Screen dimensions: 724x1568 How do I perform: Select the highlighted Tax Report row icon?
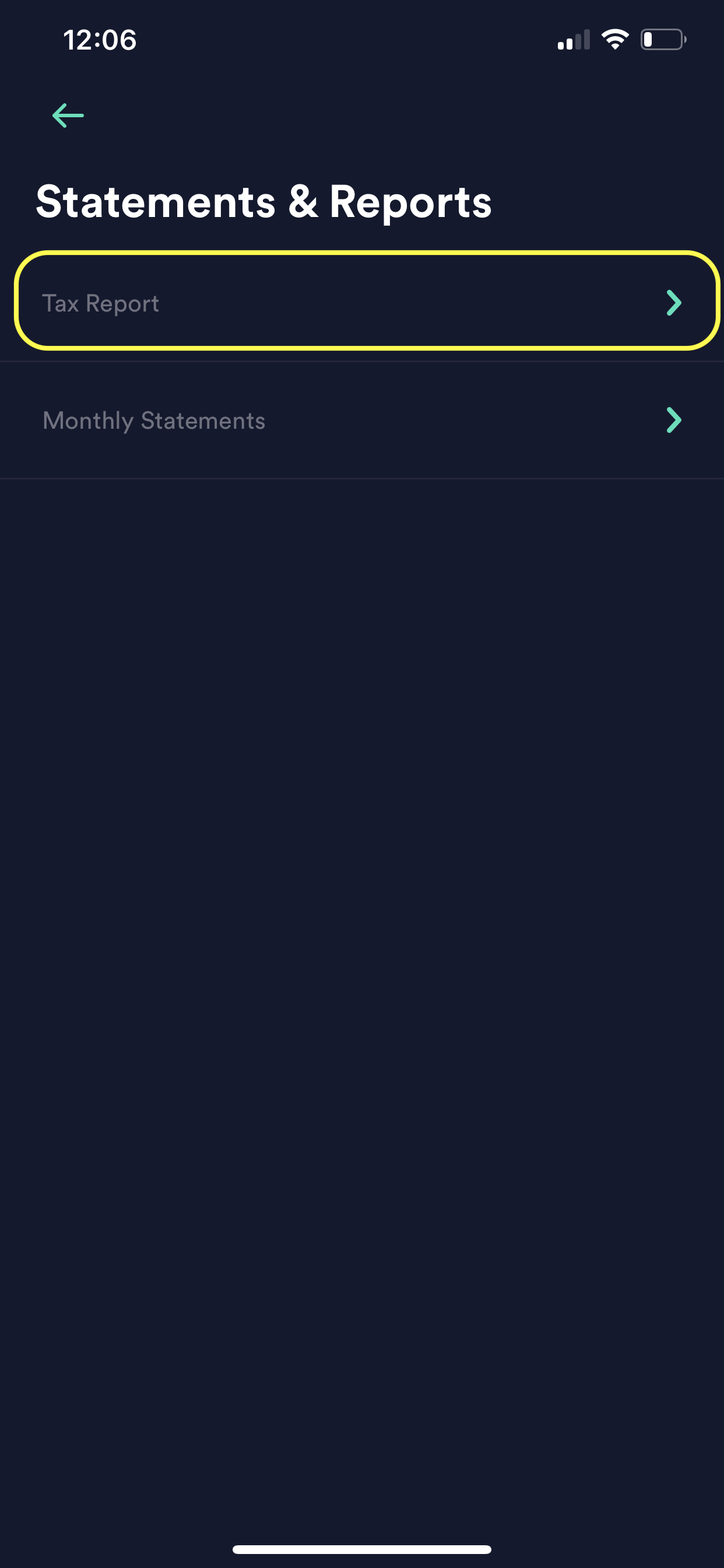coord(673,303)
